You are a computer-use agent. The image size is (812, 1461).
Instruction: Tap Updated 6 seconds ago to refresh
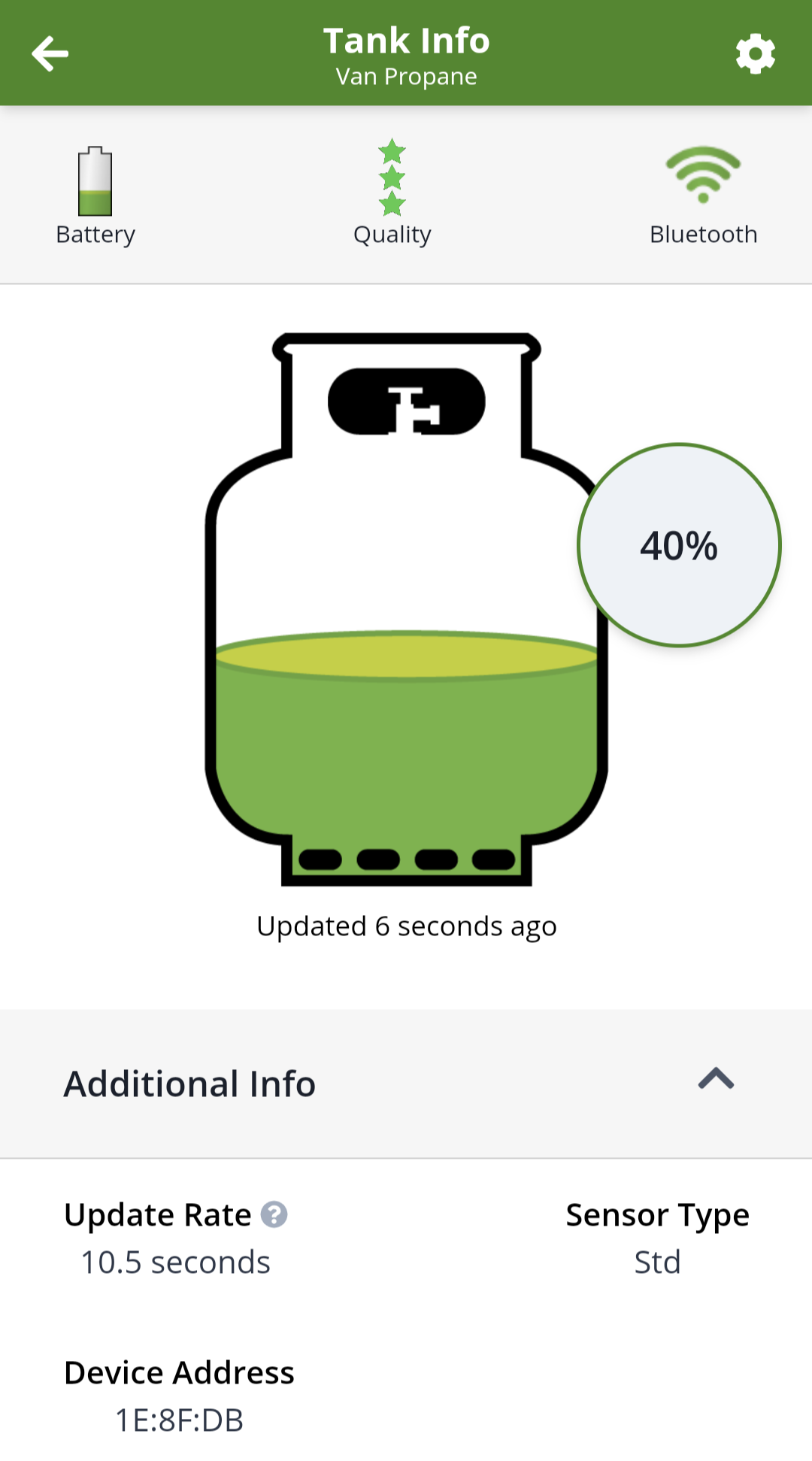pos(406,925)
